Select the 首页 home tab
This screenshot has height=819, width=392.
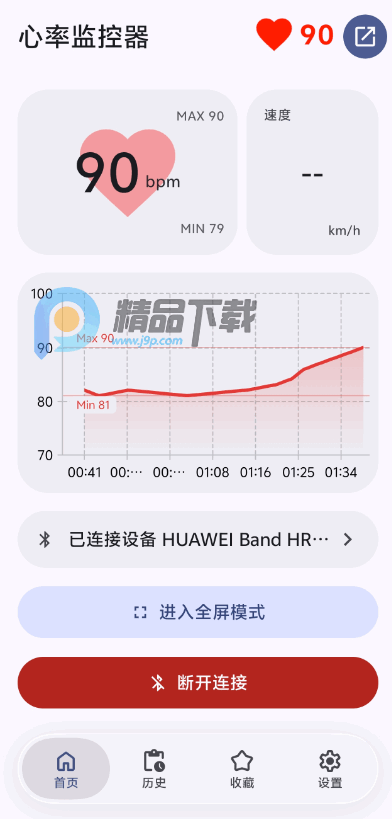tap(66, 769)
